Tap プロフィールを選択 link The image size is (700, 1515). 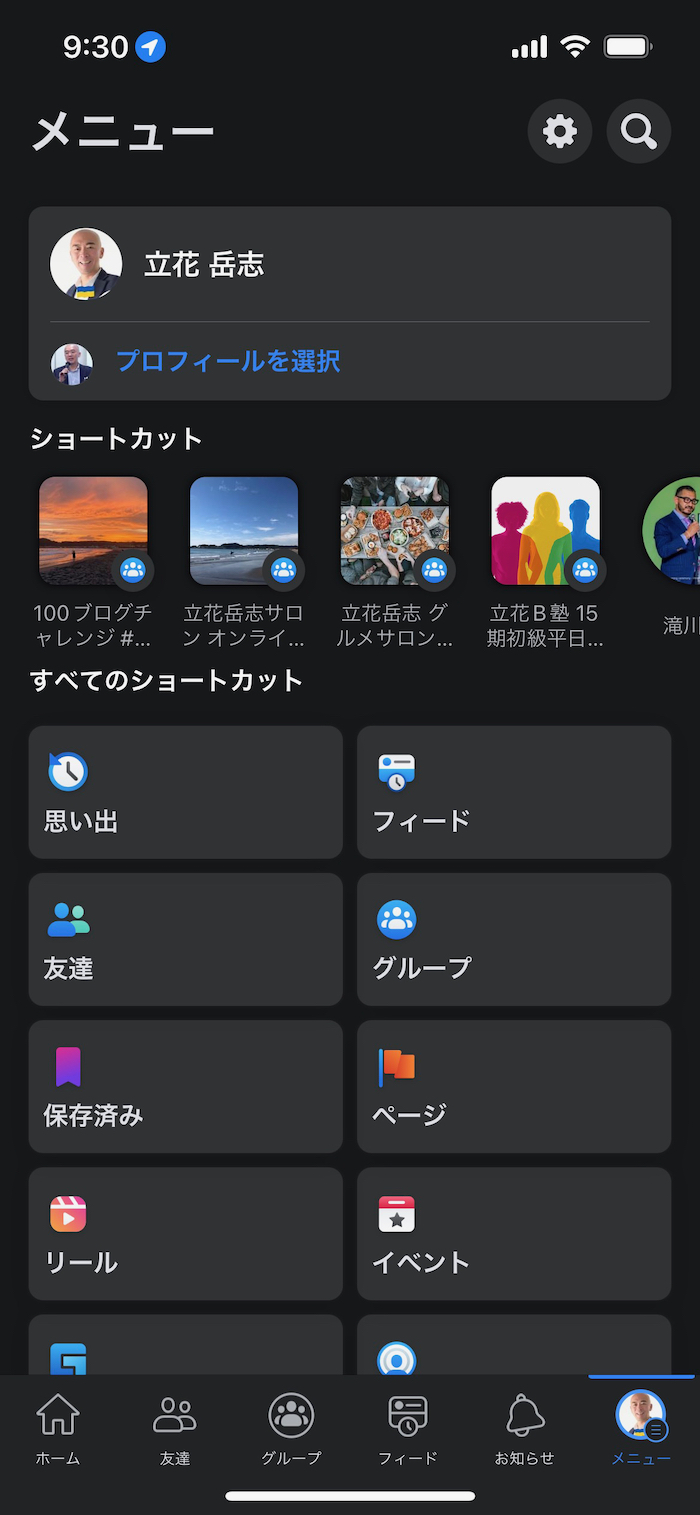click(x=228, y=361)
